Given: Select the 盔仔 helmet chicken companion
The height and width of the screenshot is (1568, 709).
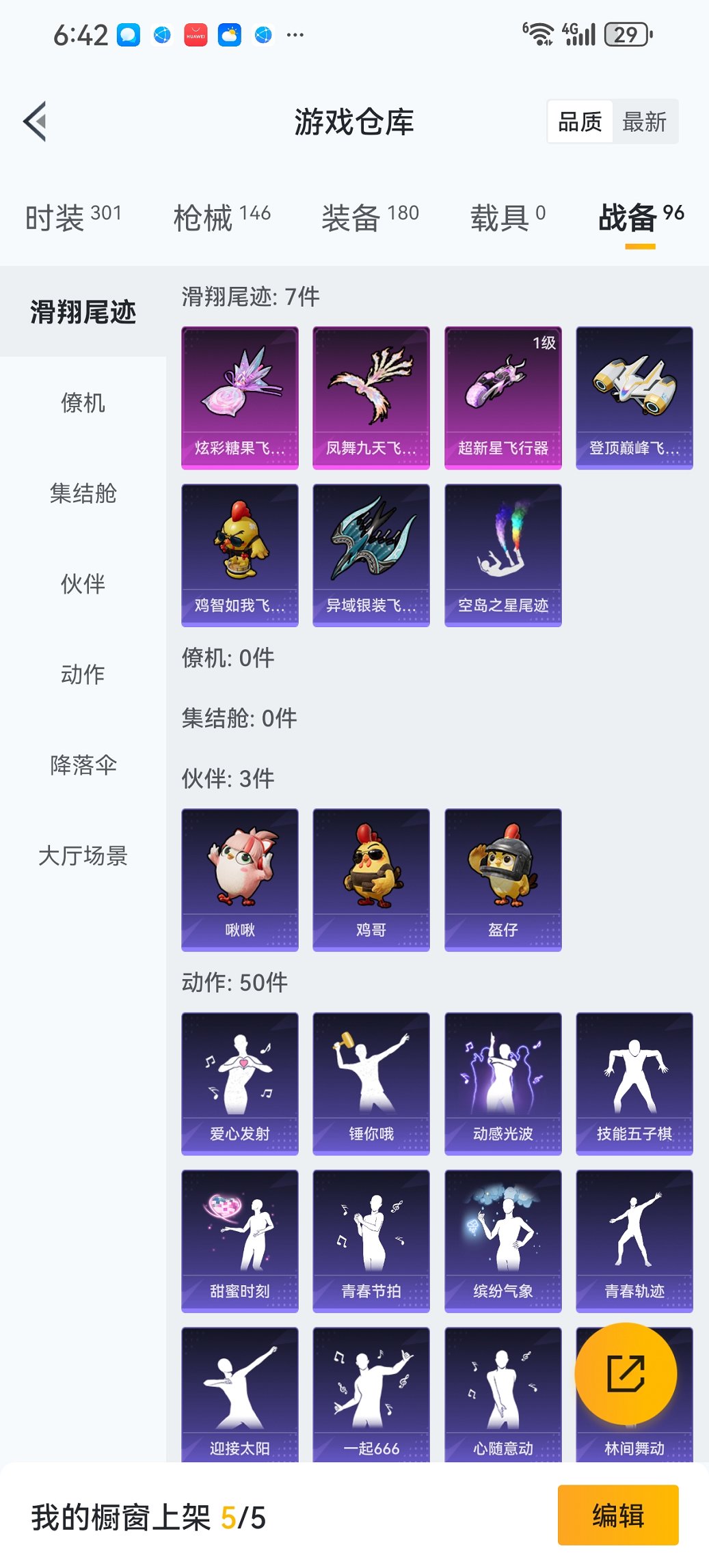Looking at the screenshot, I should tap(502, 878).
